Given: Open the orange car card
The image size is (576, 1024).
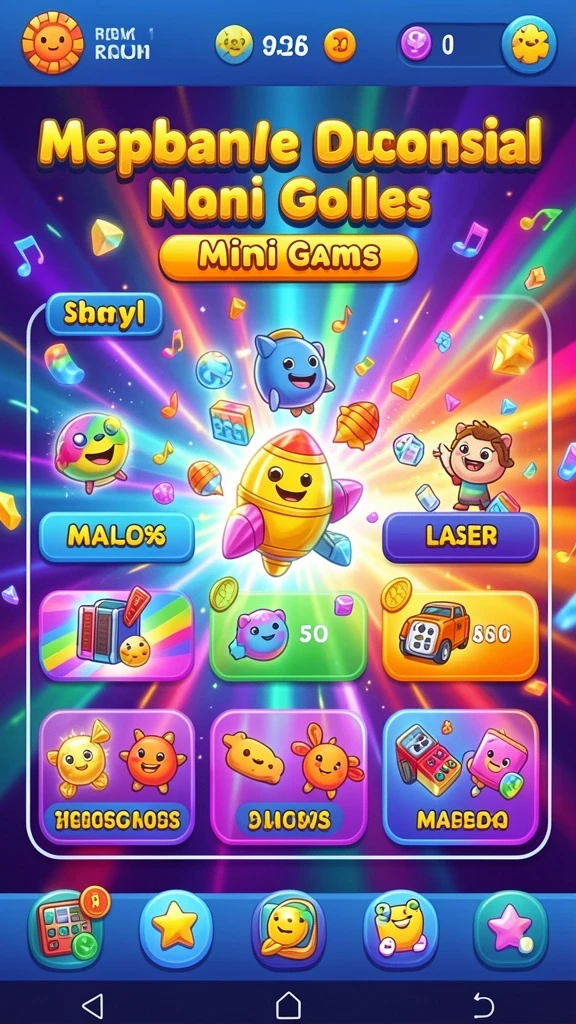Looking at the screenshot, I should [461, 635].
